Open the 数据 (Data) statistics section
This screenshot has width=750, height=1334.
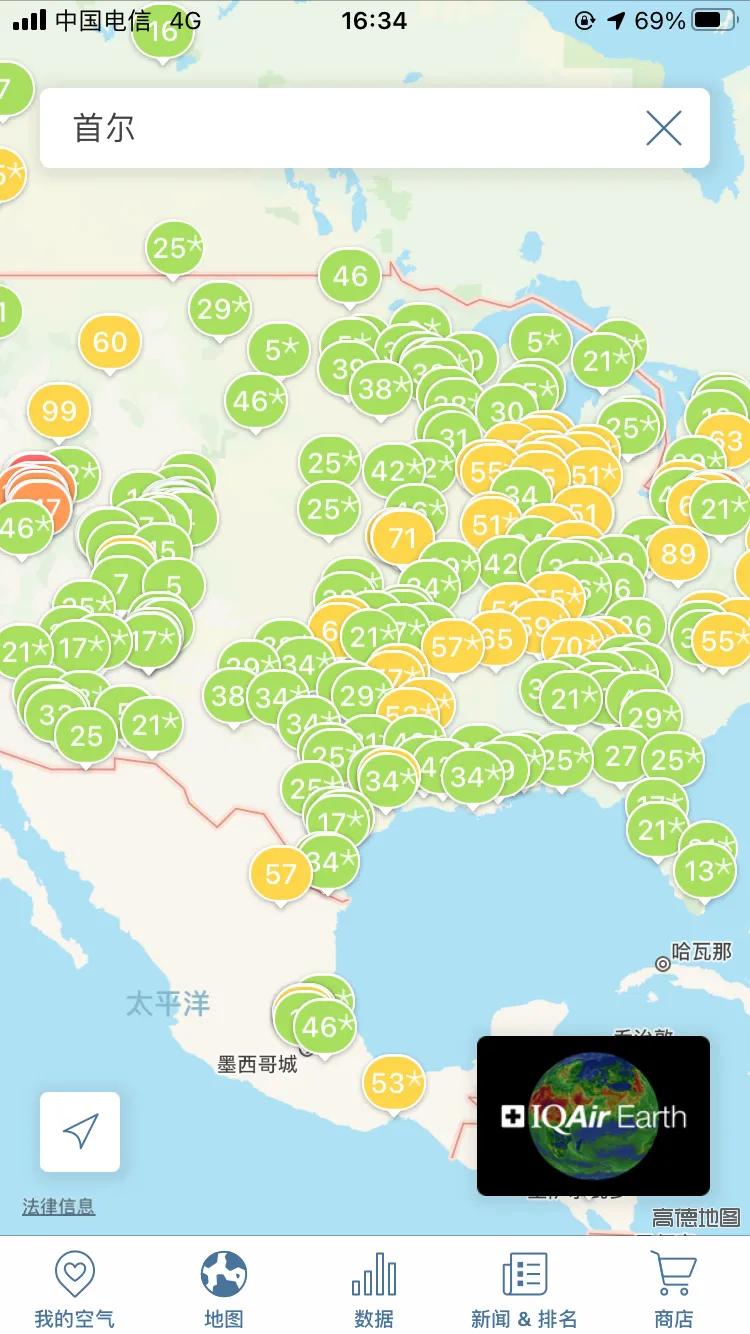click(x=374, y=1285)
